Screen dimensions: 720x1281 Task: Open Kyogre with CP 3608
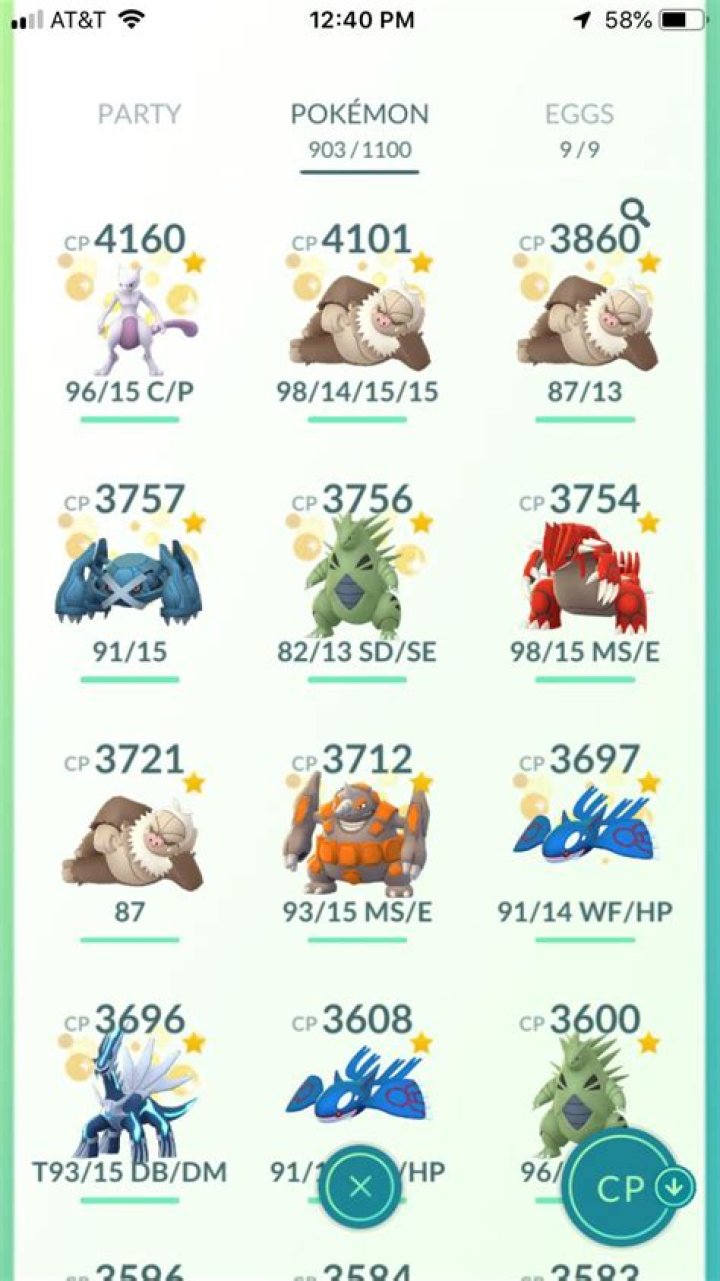point(358,1085)
